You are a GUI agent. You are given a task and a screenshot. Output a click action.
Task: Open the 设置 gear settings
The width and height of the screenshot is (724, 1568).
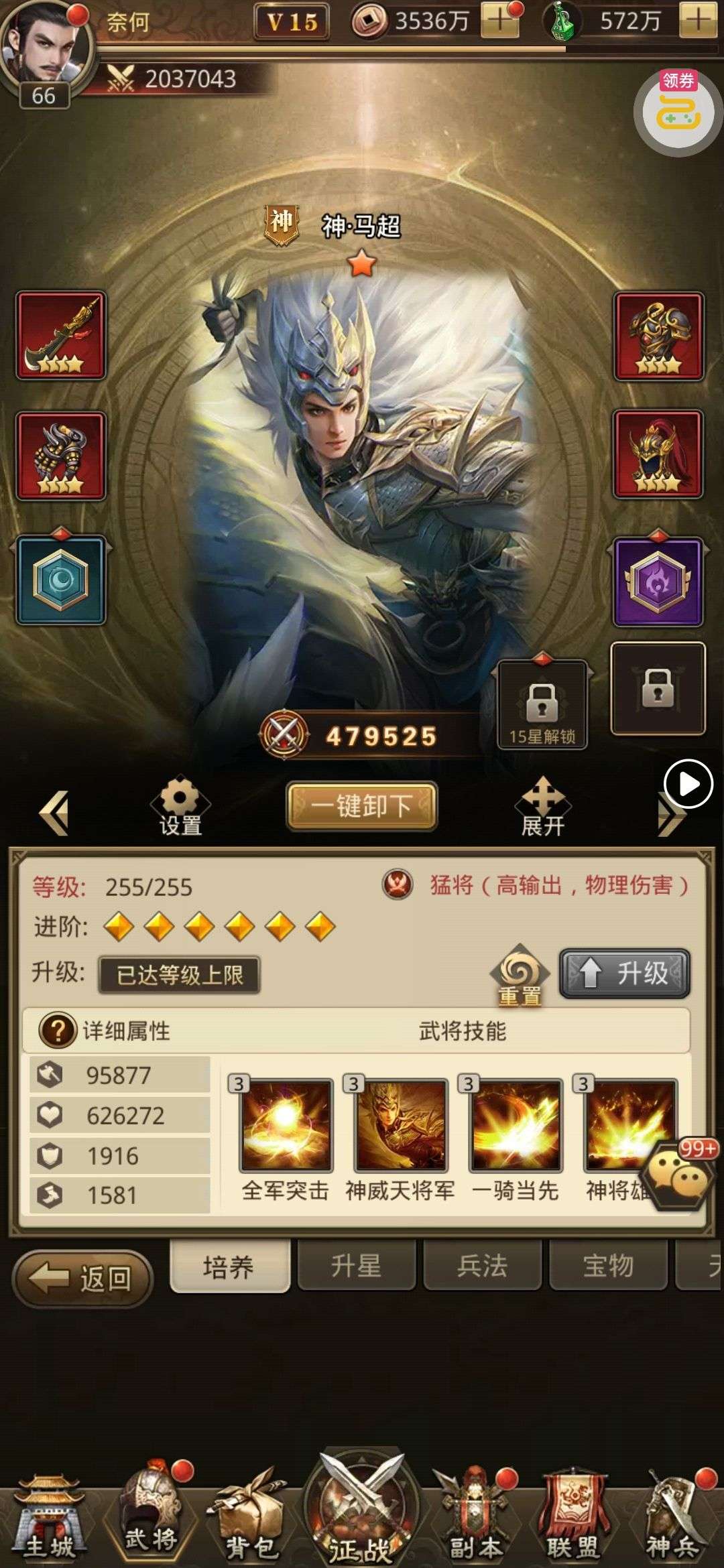coord(180,806)
